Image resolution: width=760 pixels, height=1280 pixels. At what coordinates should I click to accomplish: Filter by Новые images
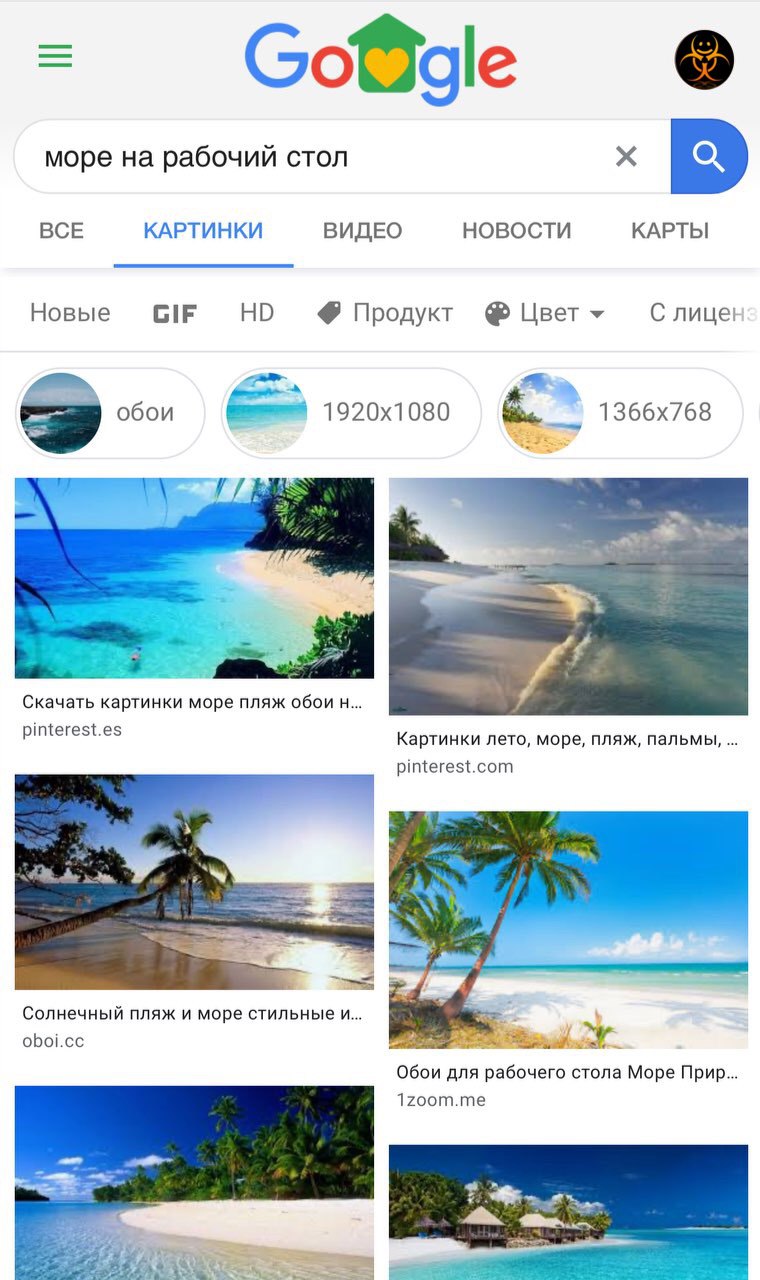point(70,313)
